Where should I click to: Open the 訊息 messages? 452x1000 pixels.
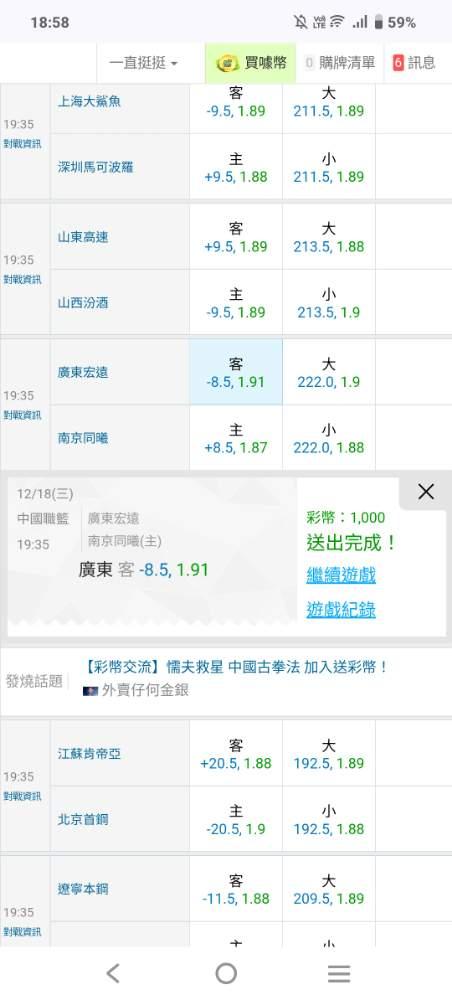pyautogui.click(x=414, y=62)
